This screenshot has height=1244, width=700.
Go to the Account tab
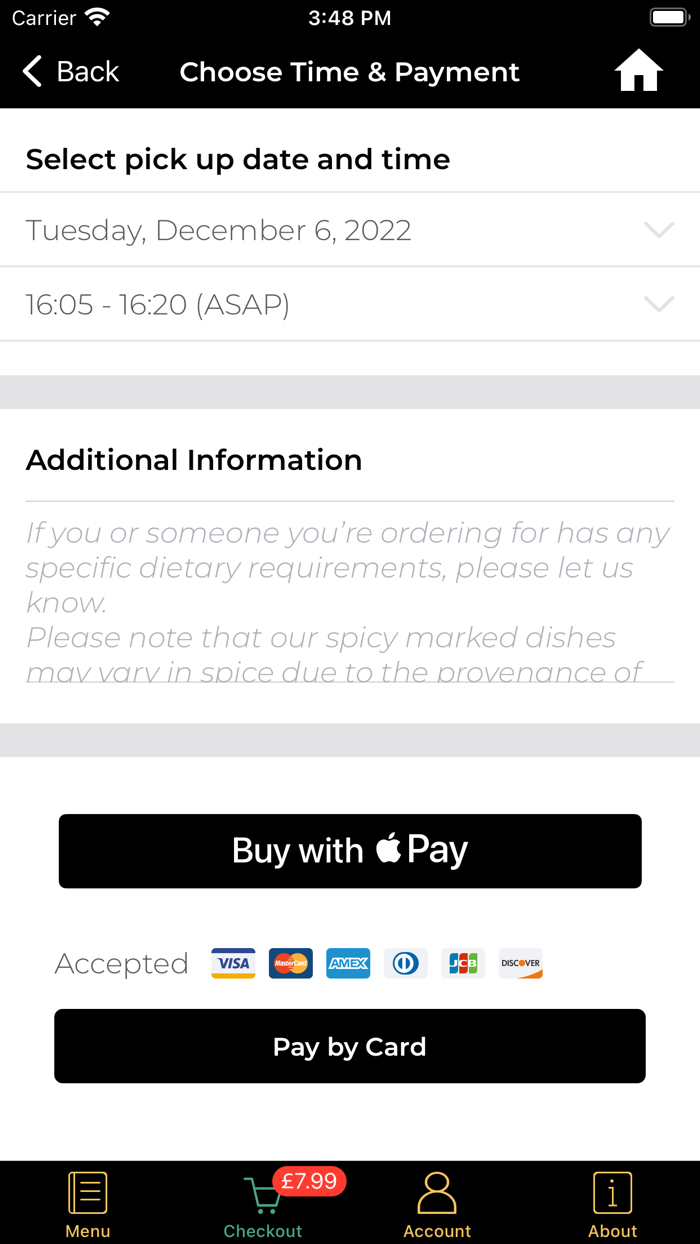[x=437, y=1204]
